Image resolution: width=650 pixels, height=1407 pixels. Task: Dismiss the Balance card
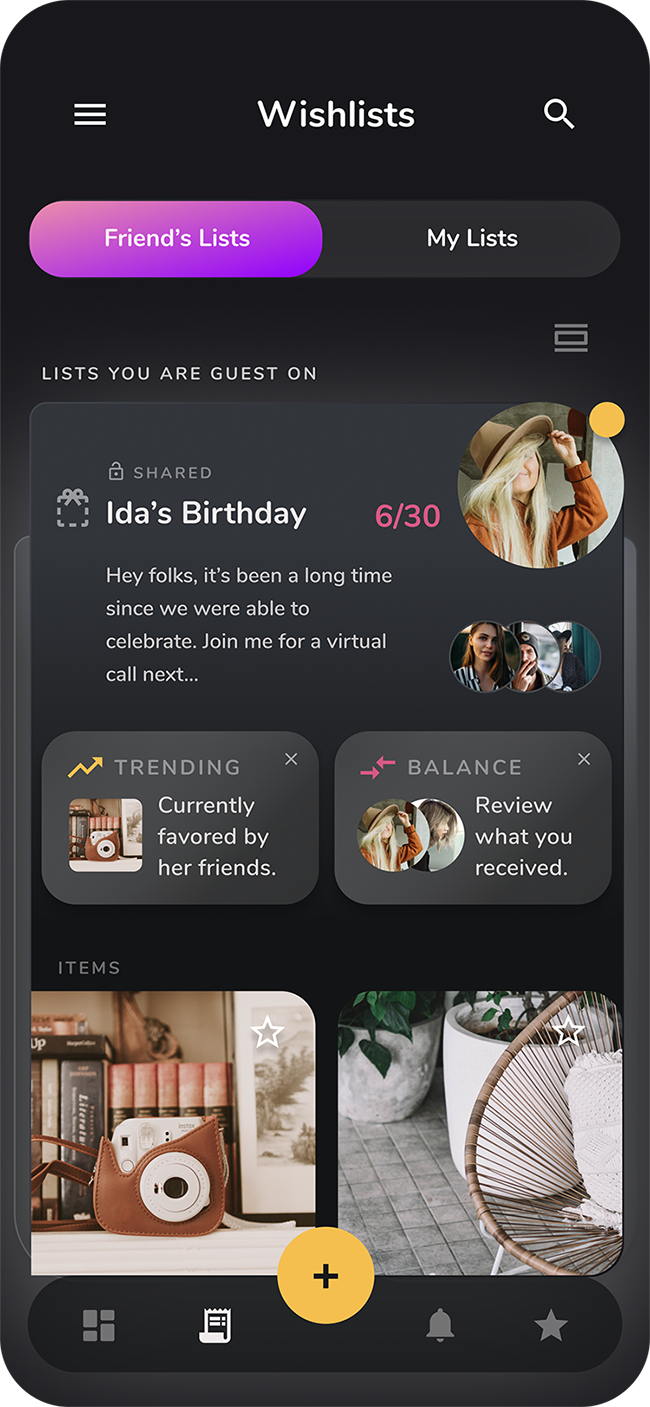pyautogui.click(x=584, y=760)
